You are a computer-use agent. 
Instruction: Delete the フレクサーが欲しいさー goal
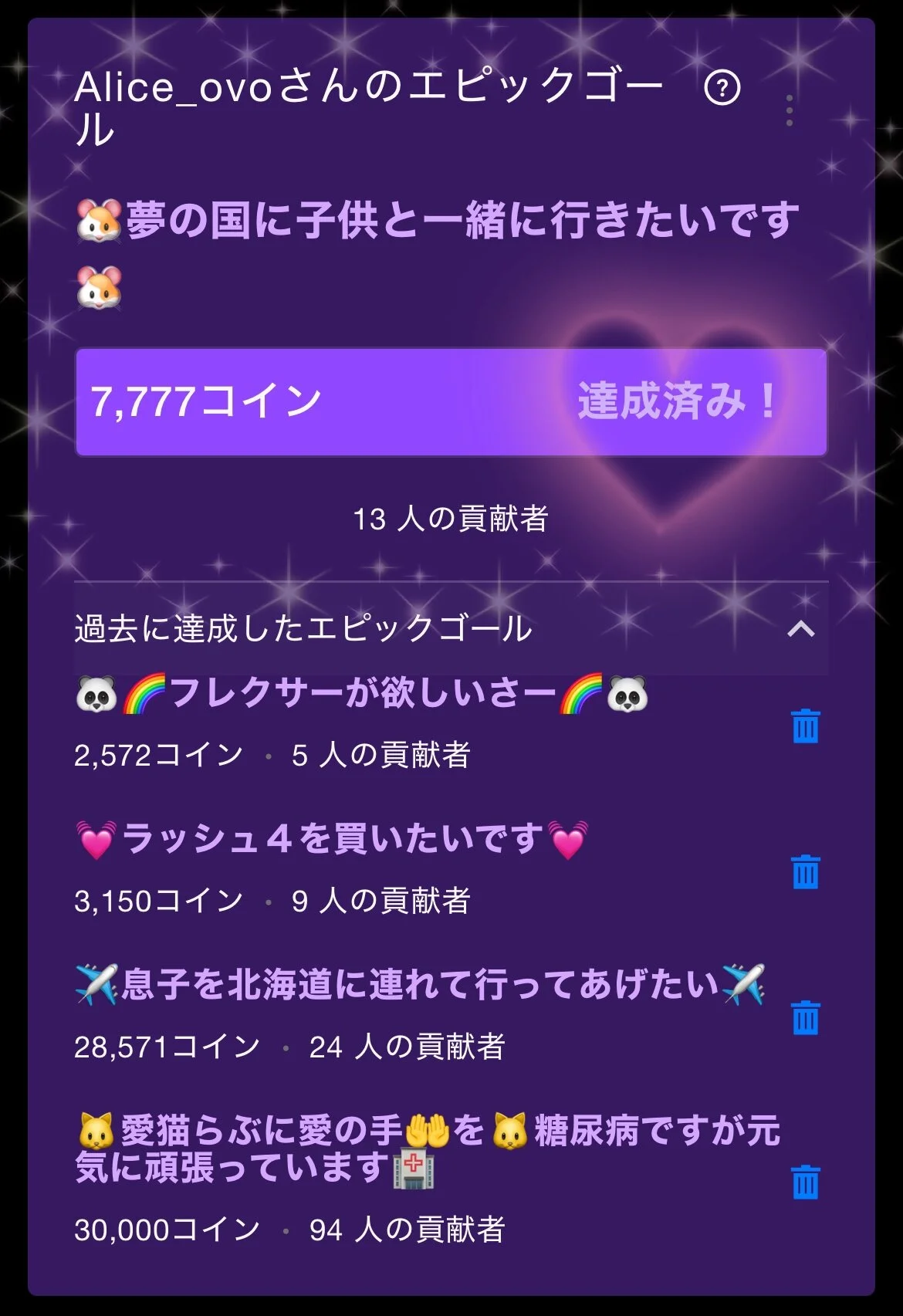(x=805, y=726)
